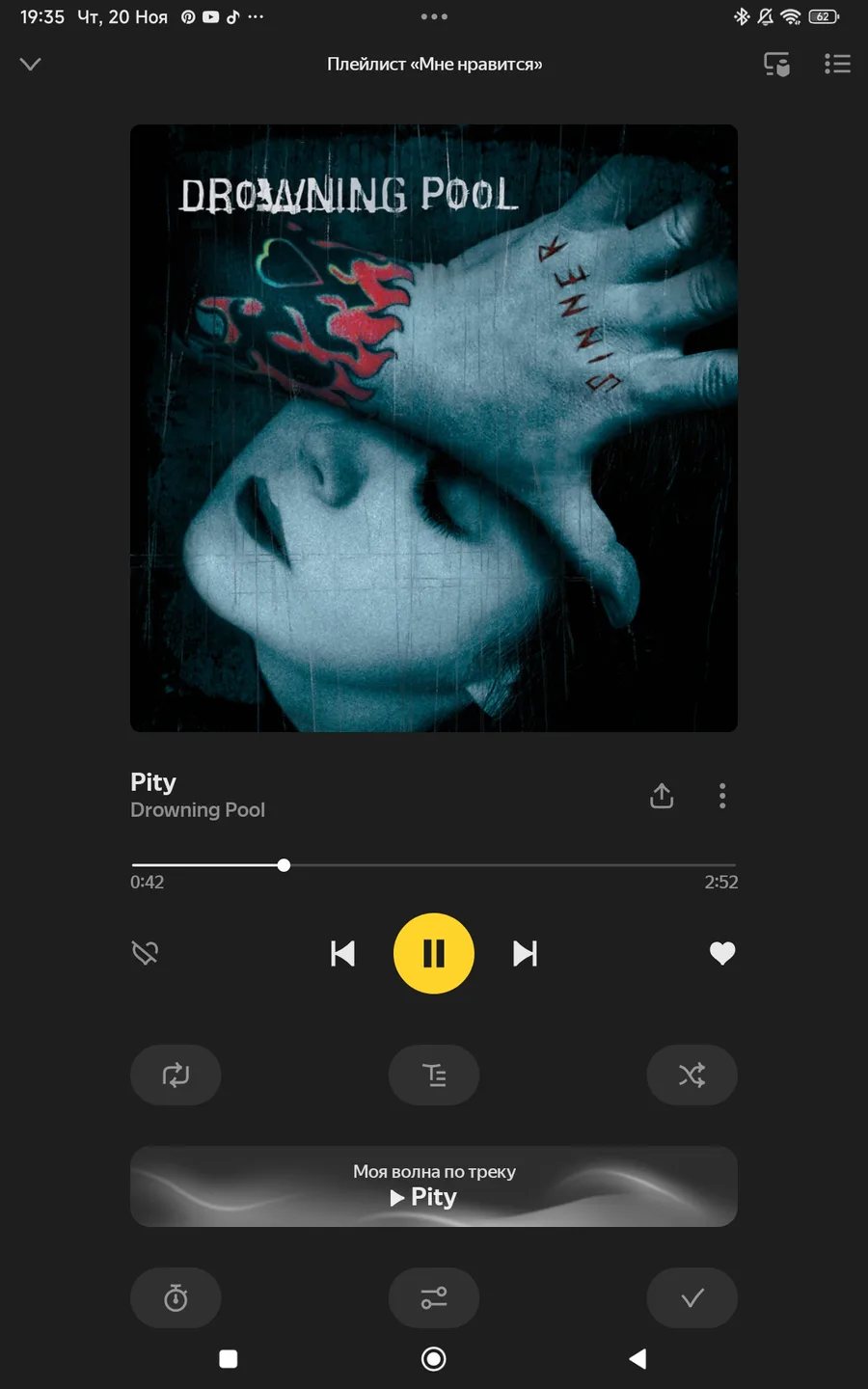This screenshot has height=1389, width=868.
Task: Collapse the player with the down chevron
Action: (x=31, y=65)
